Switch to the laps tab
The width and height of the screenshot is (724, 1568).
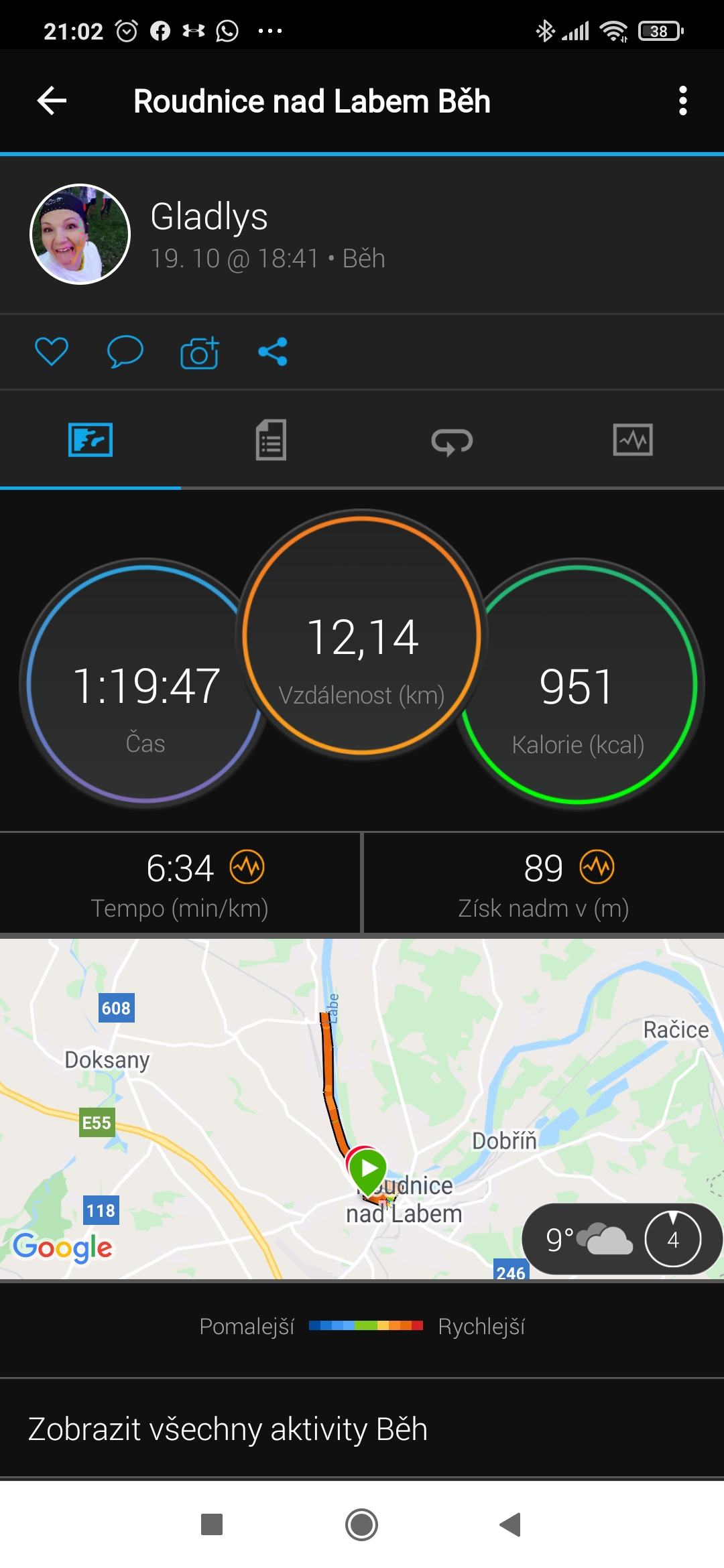click(452, 442)
